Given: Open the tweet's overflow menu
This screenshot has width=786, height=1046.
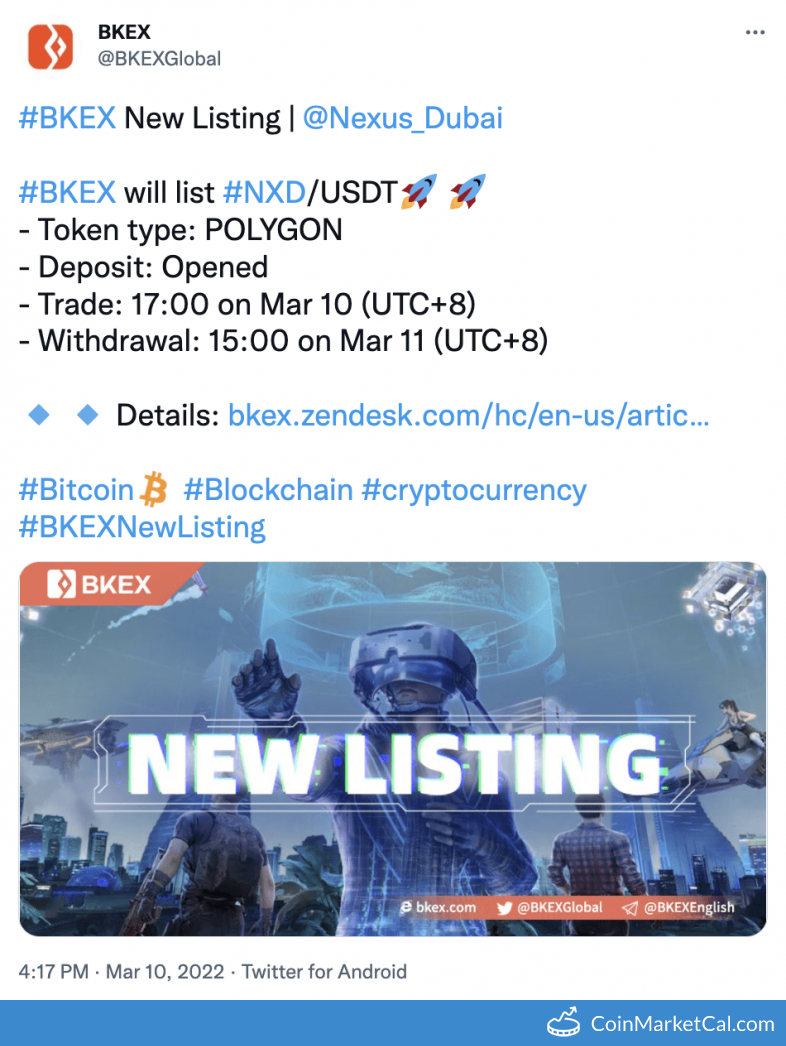Looking at the screenshot, I should coord(755,33).
